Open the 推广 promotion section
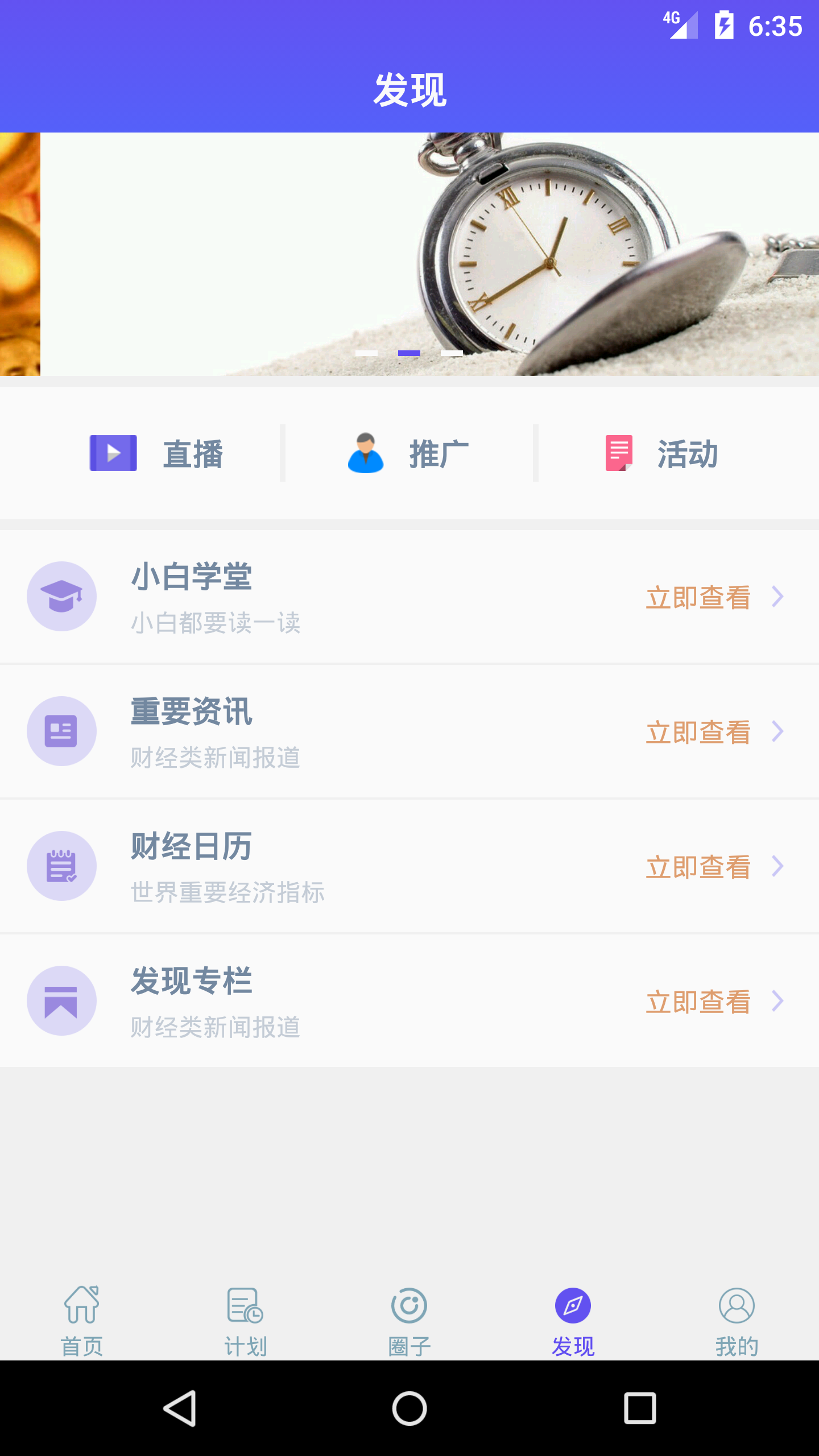Screen dimensions: 819x1456 pyautogui.click(x=408, y=454)
